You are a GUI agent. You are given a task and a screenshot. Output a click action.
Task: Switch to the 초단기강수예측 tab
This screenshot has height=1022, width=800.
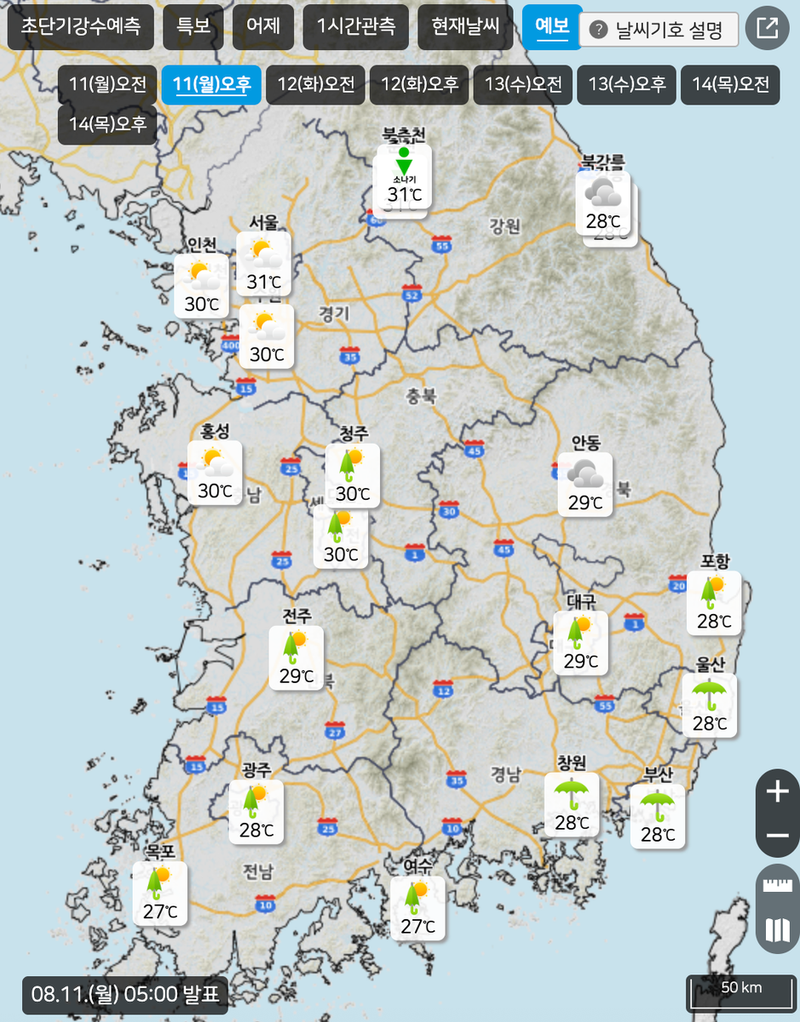click(x=81, y=27)
